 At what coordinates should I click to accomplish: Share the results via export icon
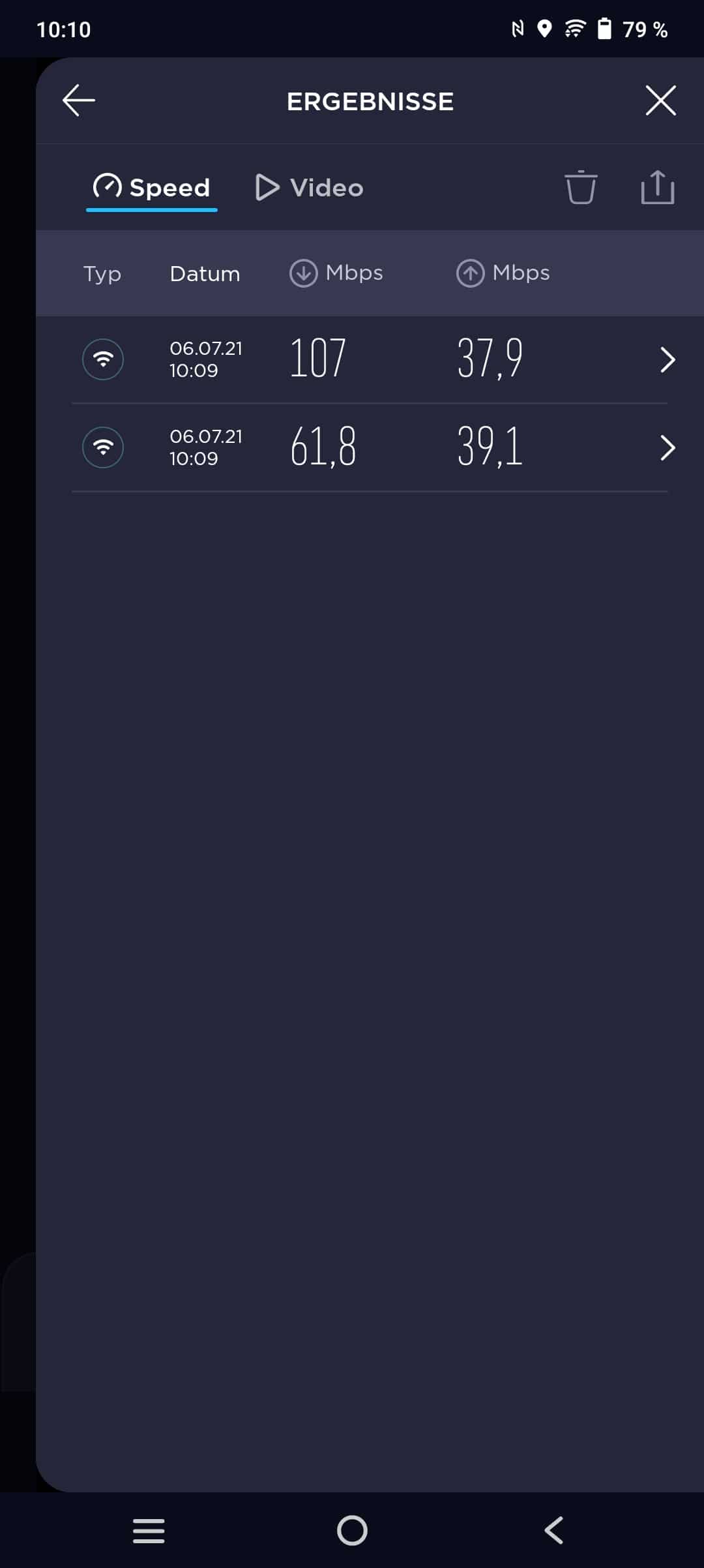[657, 187]
